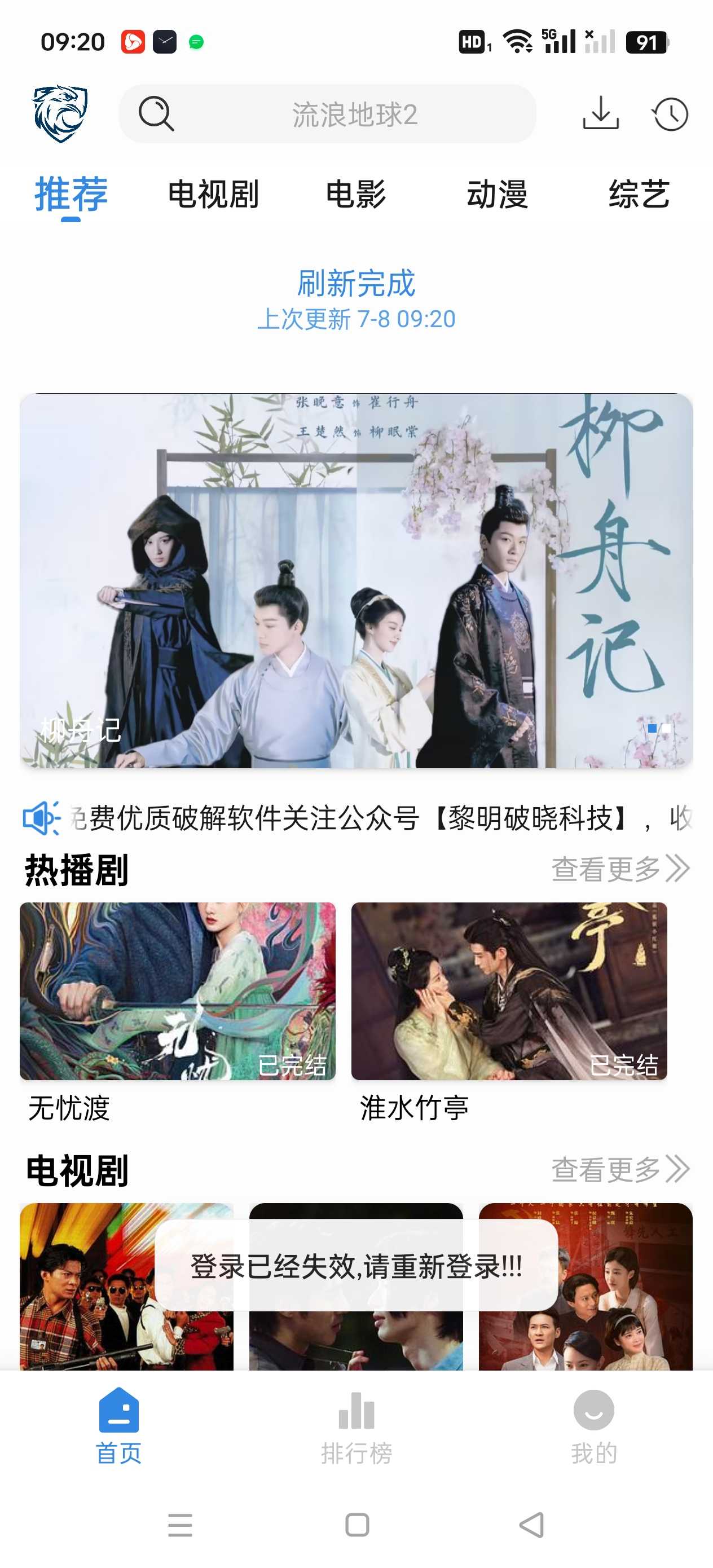Open the search box showing 流浪地球2
Screen dimensions: 713x1568
[328, 114]
